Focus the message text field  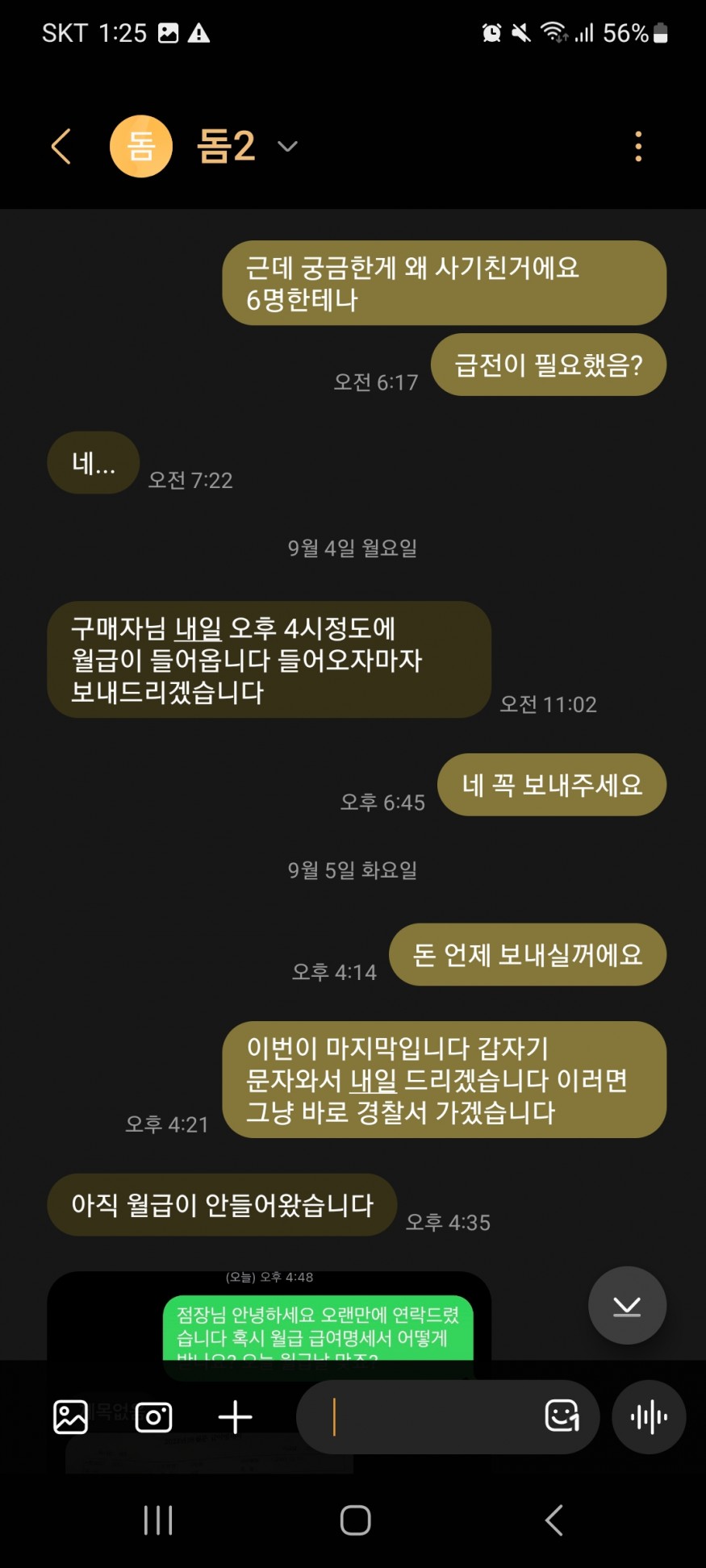pos(428,1417)
